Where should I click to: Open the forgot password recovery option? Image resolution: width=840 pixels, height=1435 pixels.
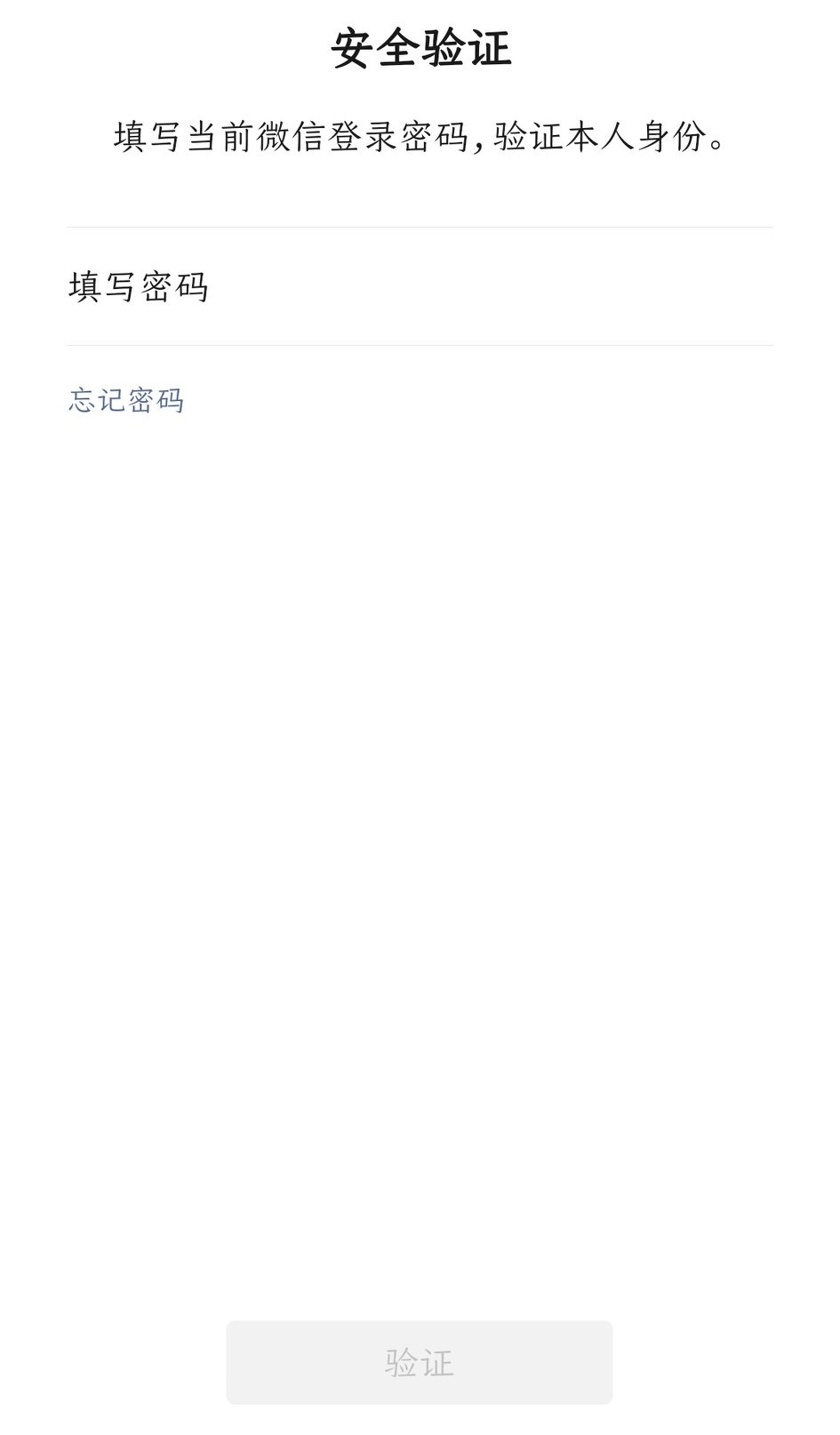[126, 401]
